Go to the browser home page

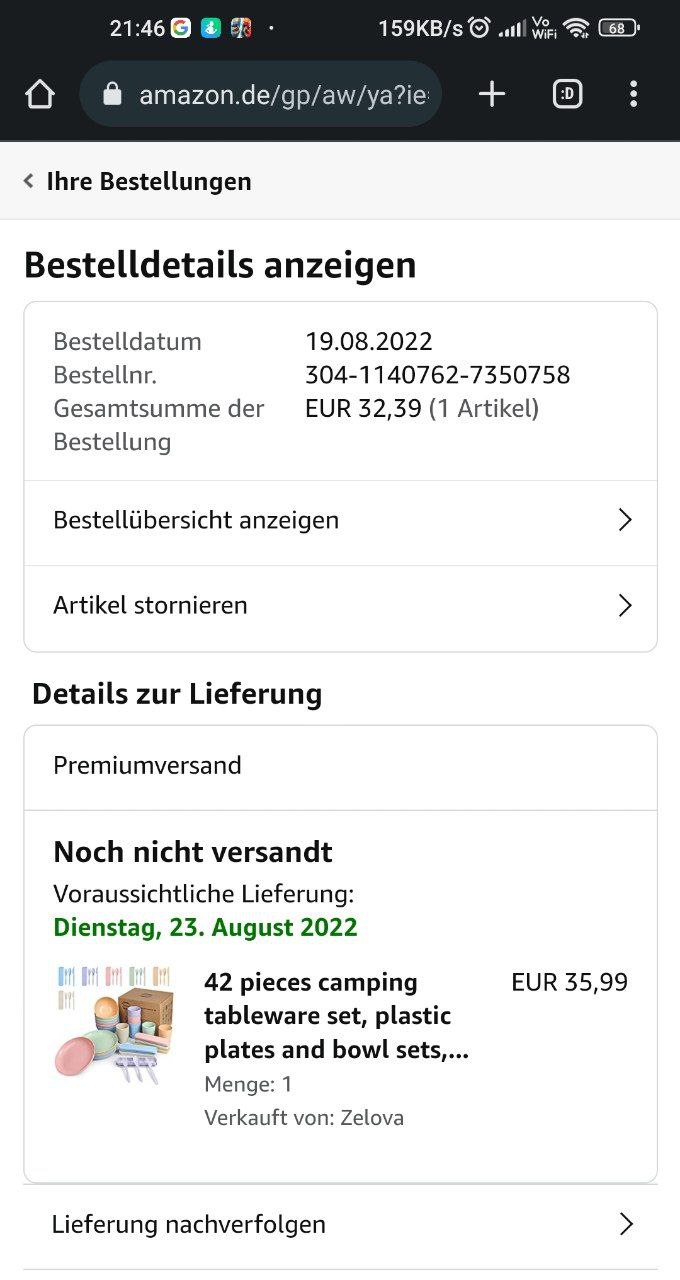pyautogui.click(x=39, y=94)
